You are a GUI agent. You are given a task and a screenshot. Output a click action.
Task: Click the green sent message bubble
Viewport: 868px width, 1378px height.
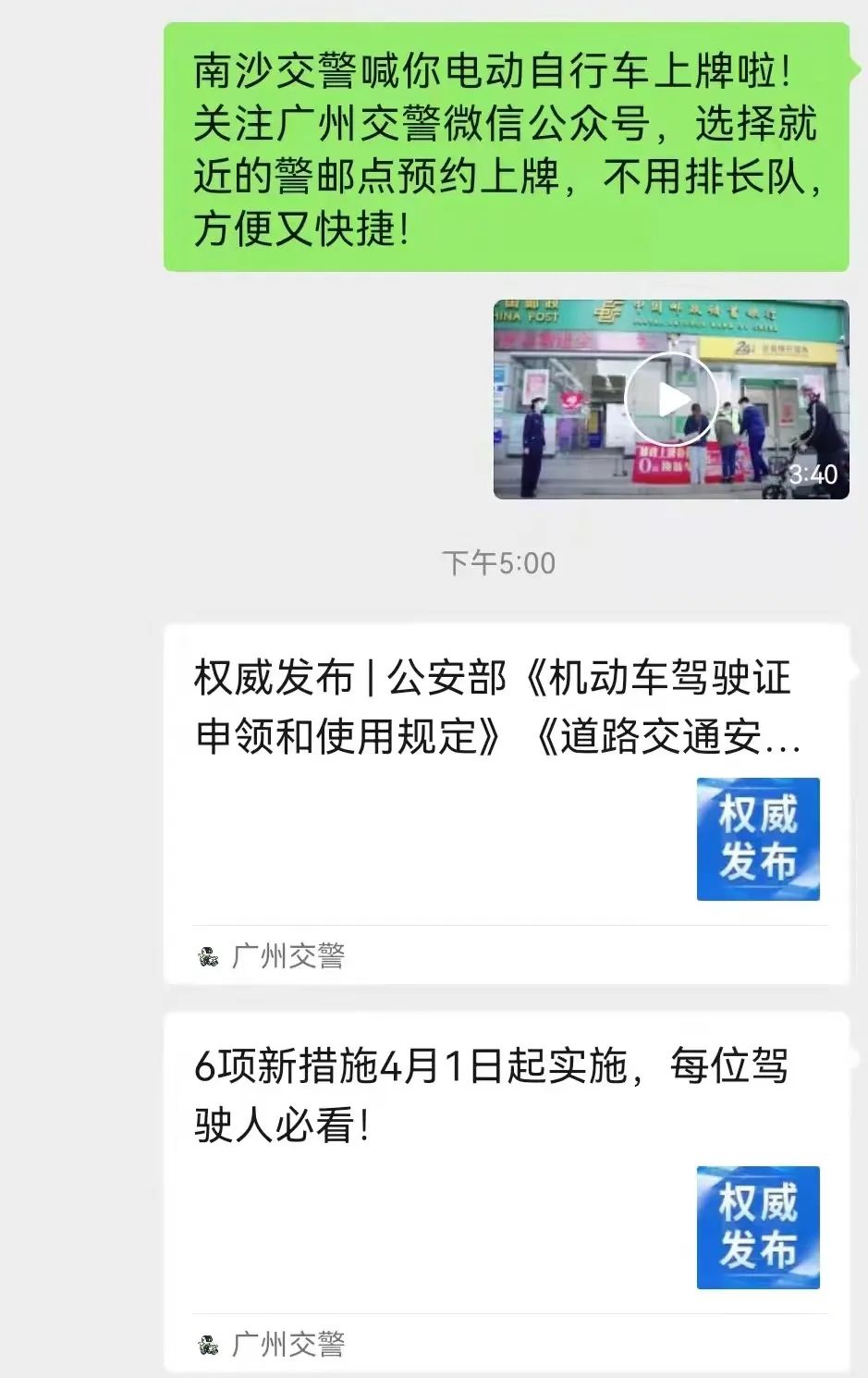pyautogui.click(x=508, y=148)
